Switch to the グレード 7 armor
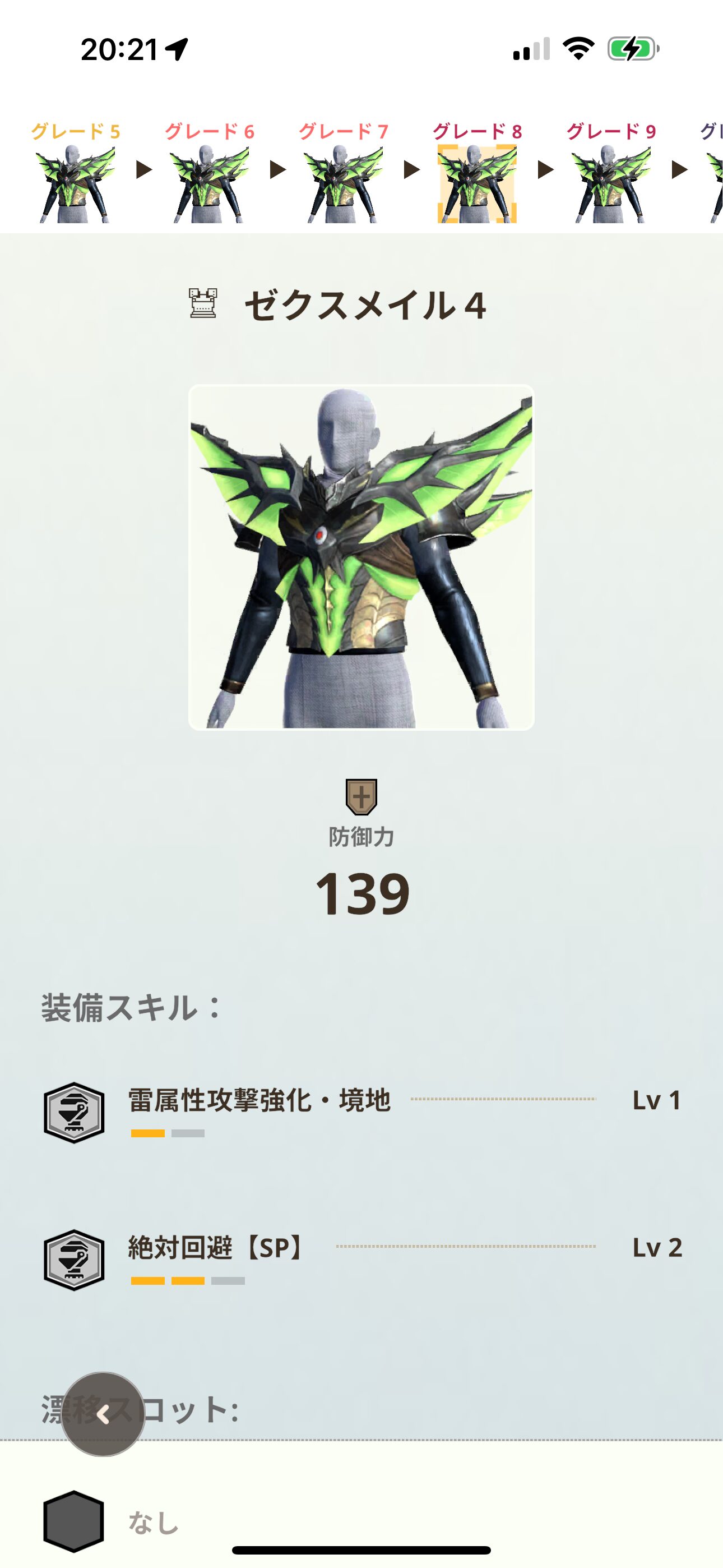Image resolution: width=723 pixels, height=1568 pixels. [x=342, y=183]
